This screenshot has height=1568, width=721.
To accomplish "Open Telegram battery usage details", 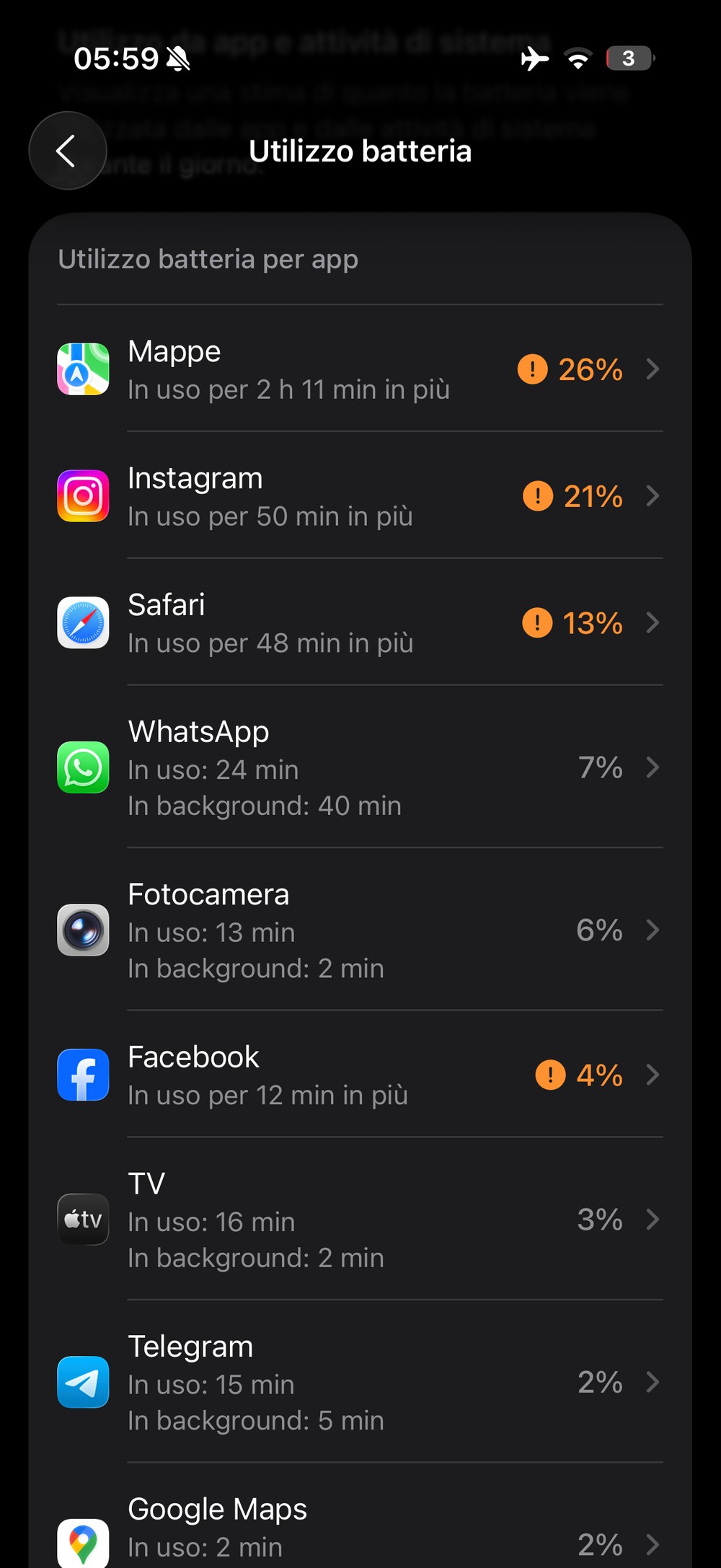I will [x=359, y=1382].
